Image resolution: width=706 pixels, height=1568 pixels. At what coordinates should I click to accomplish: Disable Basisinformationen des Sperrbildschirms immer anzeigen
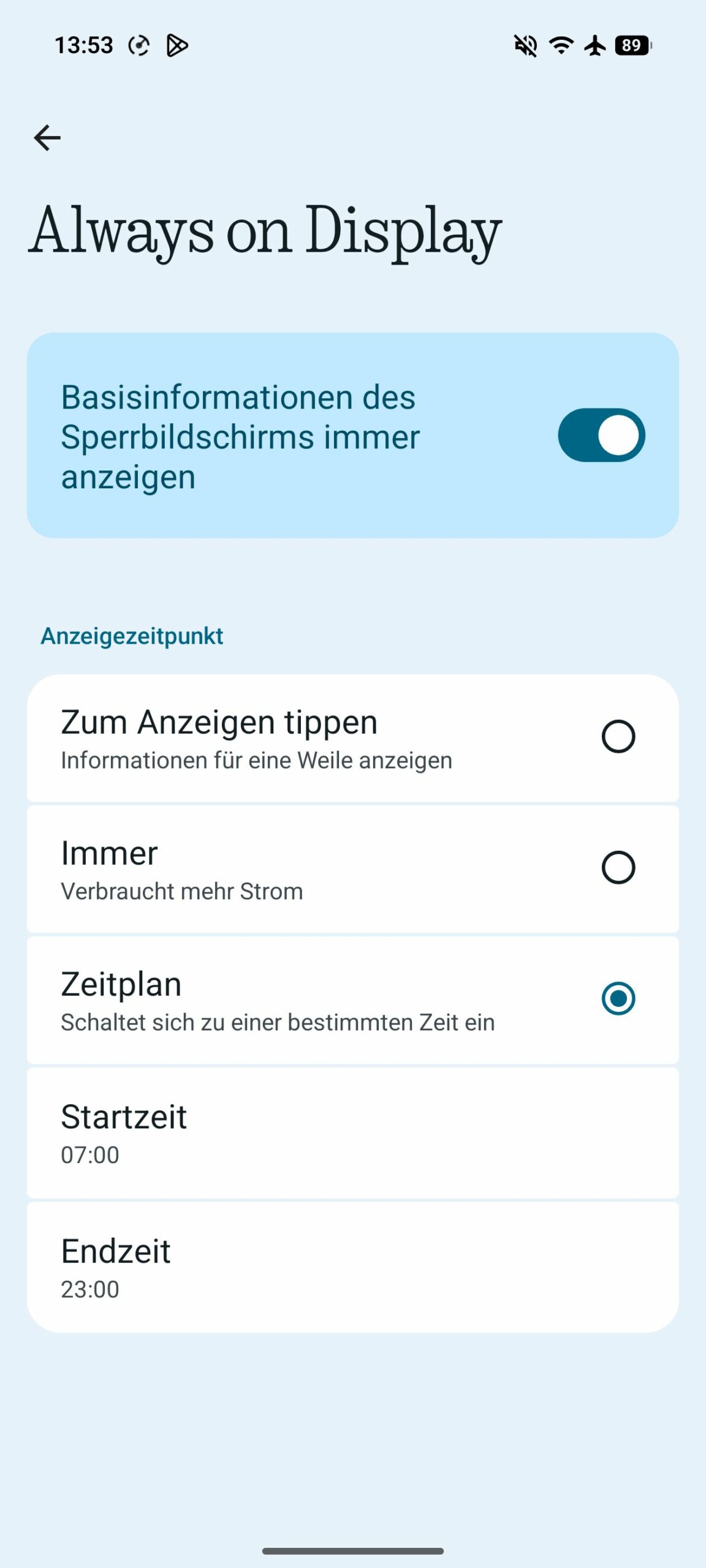point(601,435)
